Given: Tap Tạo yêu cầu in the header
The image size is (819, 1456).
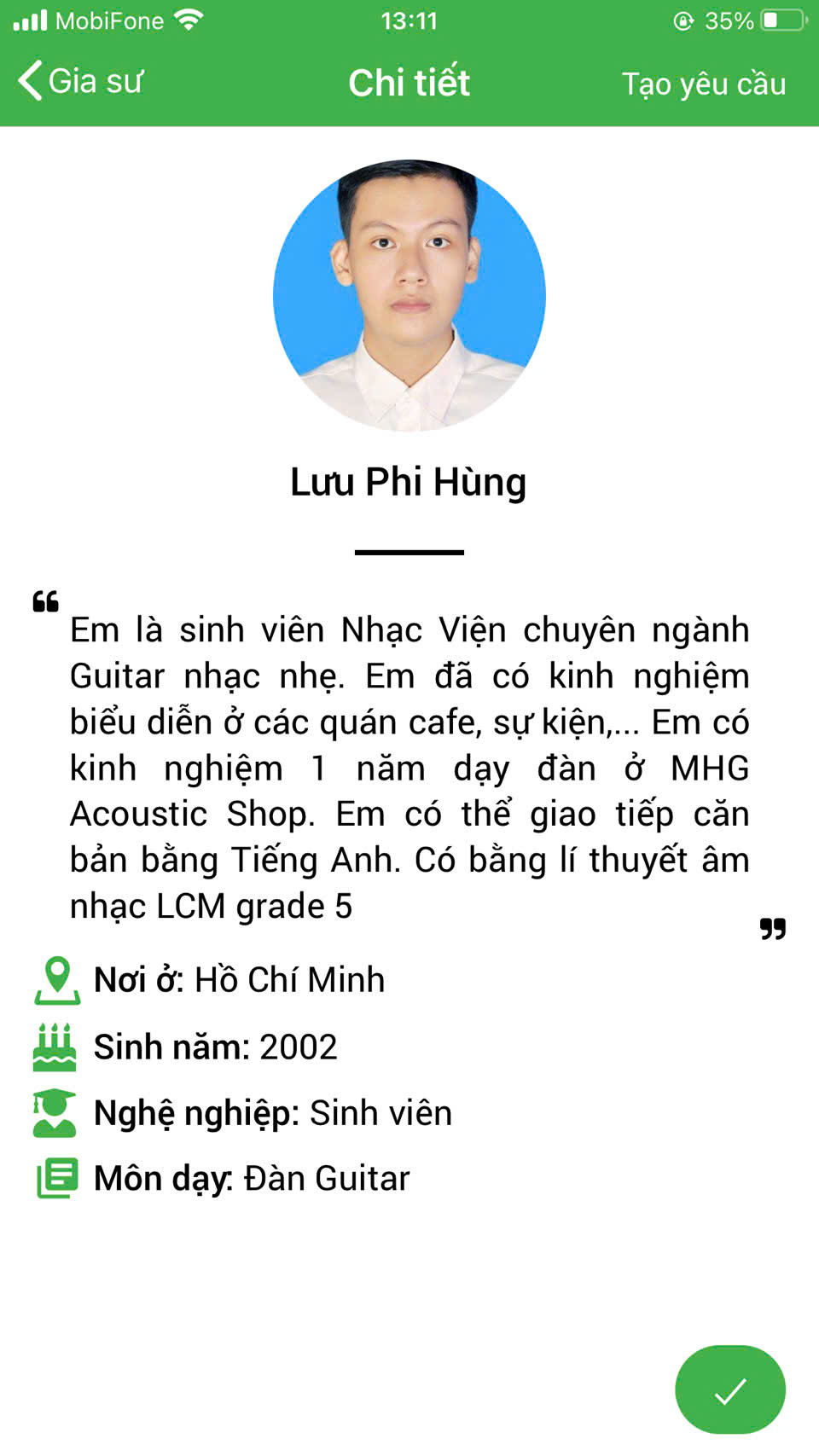Looking at the screenshot, I should click(703, 84).
